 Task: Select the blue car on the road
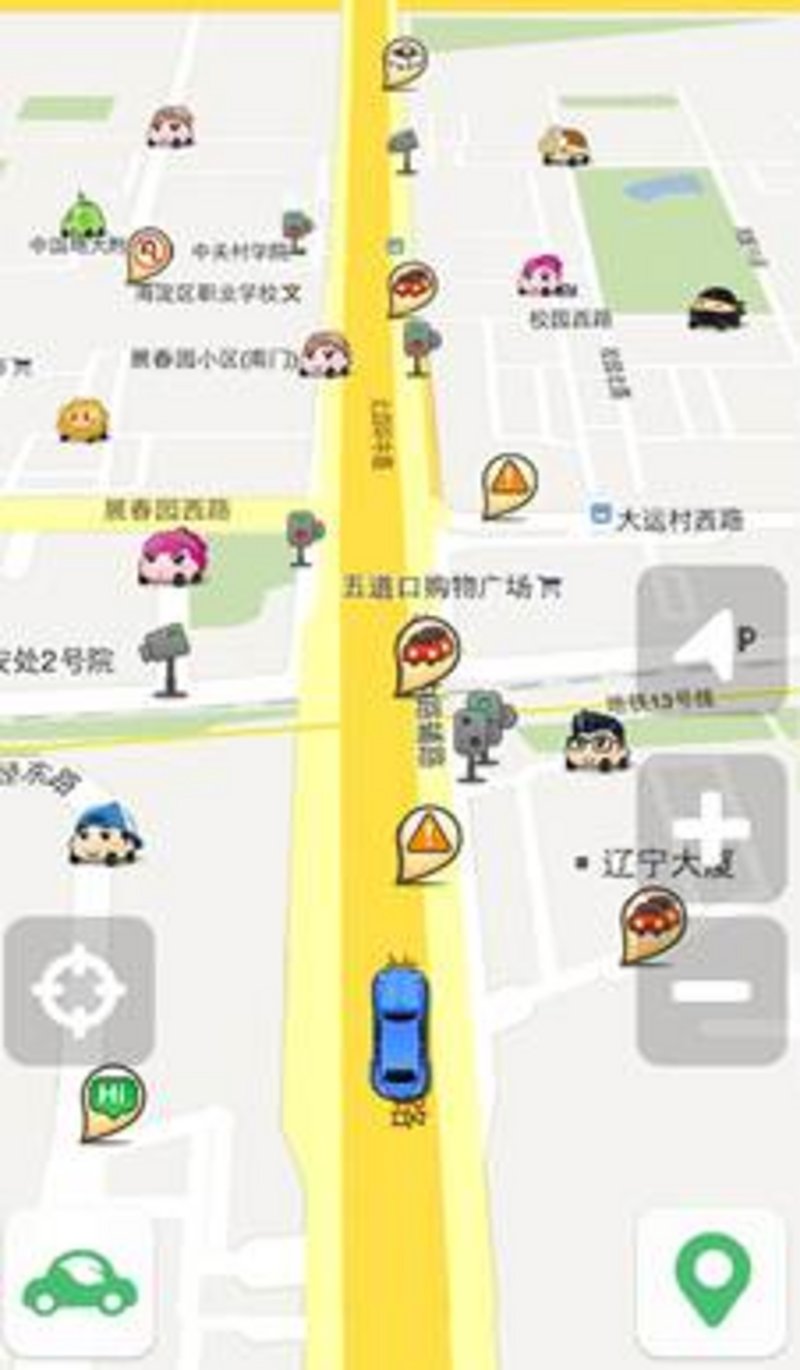point(400,1030)
